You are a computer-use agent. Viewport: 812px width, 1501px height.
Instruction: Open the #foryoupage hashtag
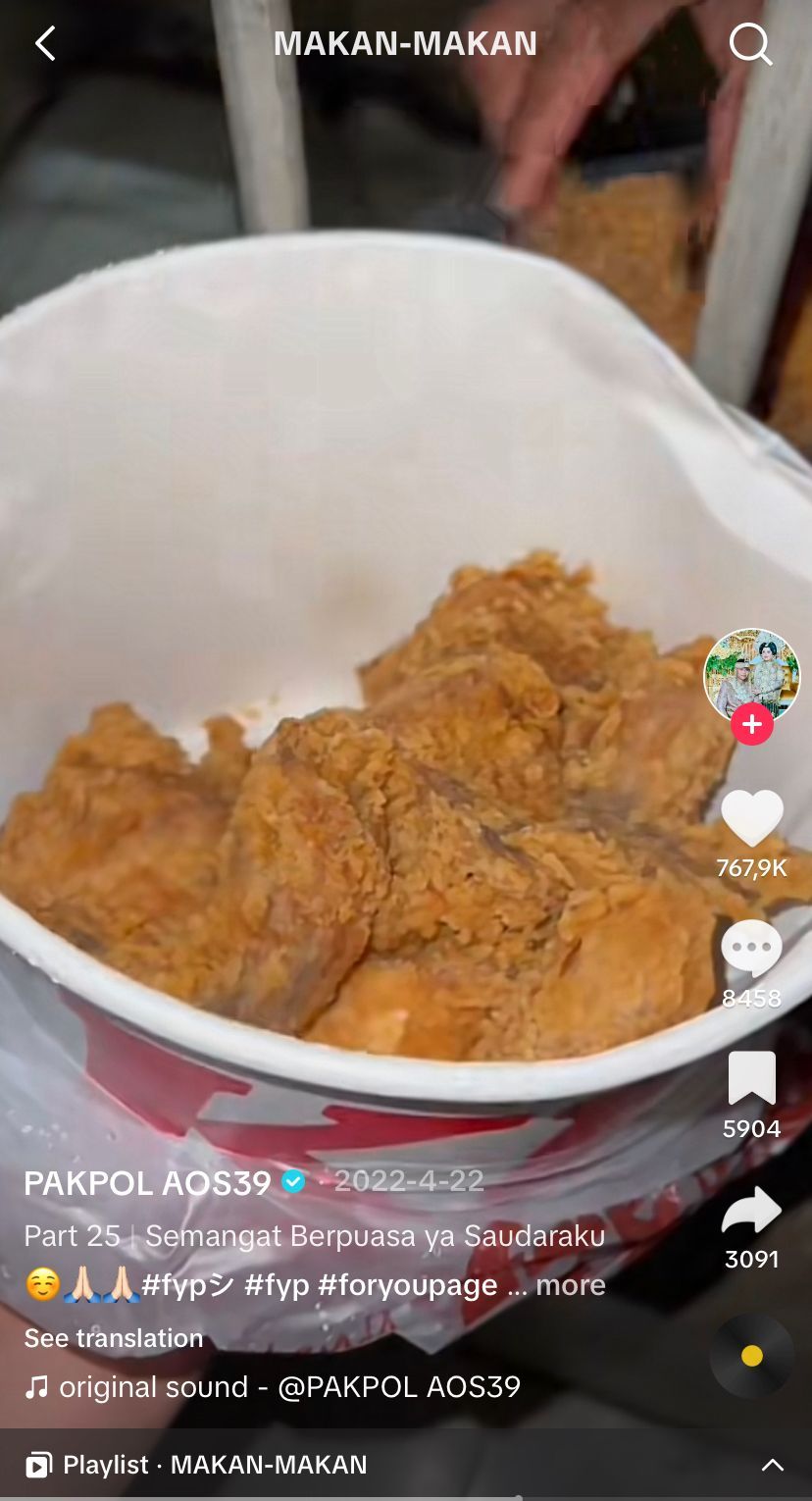(x=407, y=1284)
